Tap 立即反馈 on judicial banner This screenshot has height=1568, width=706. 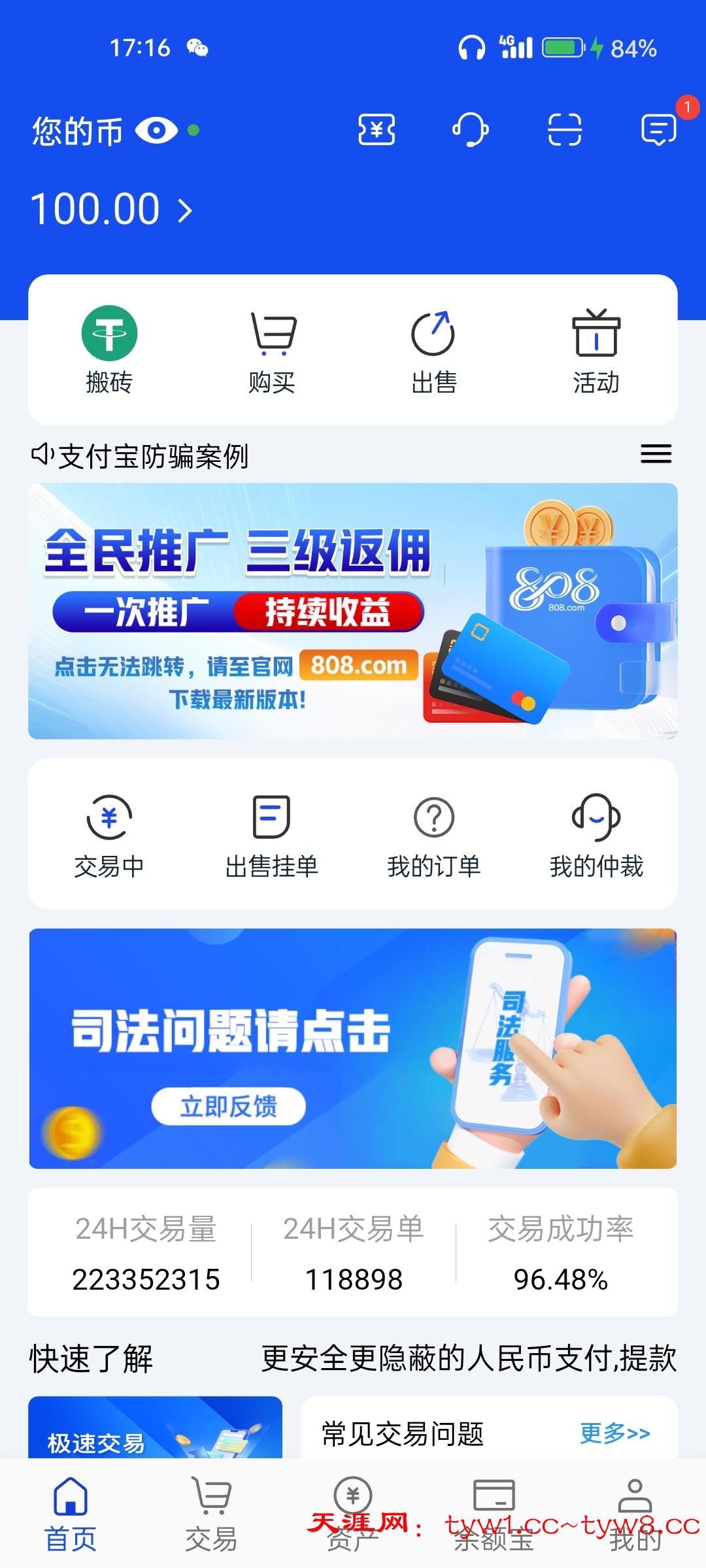click(x=229, y=1106)
